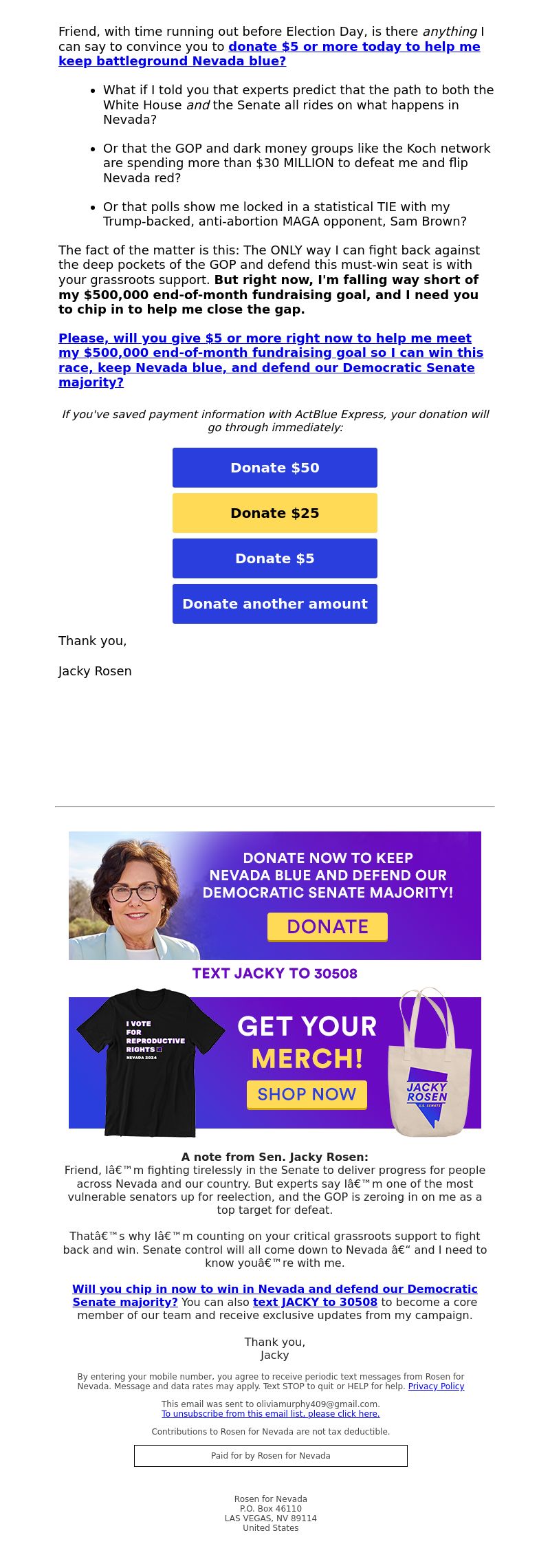Tap the Donate $50 button
The image size is (550, 1568).
coord(275,468)
